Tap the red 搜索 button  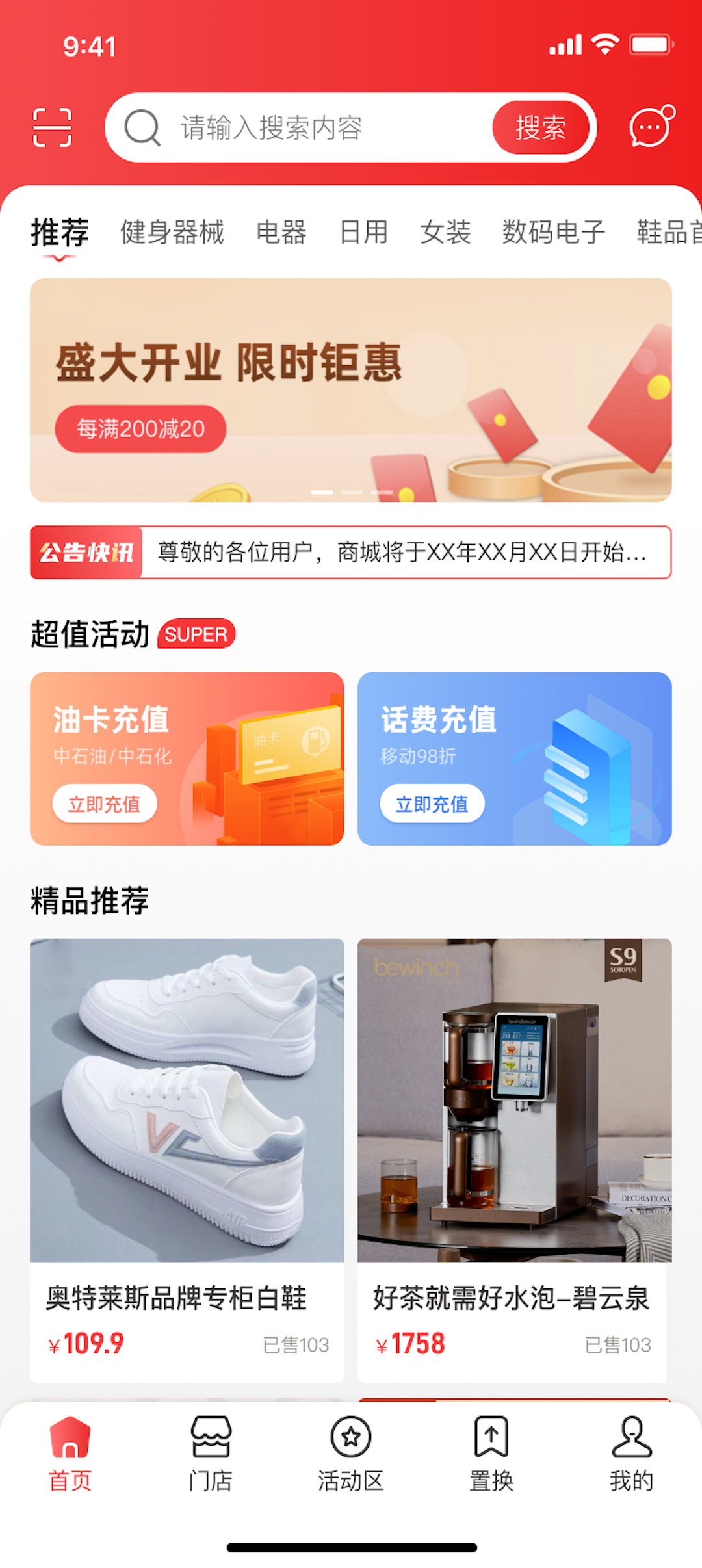pos(540,127)
